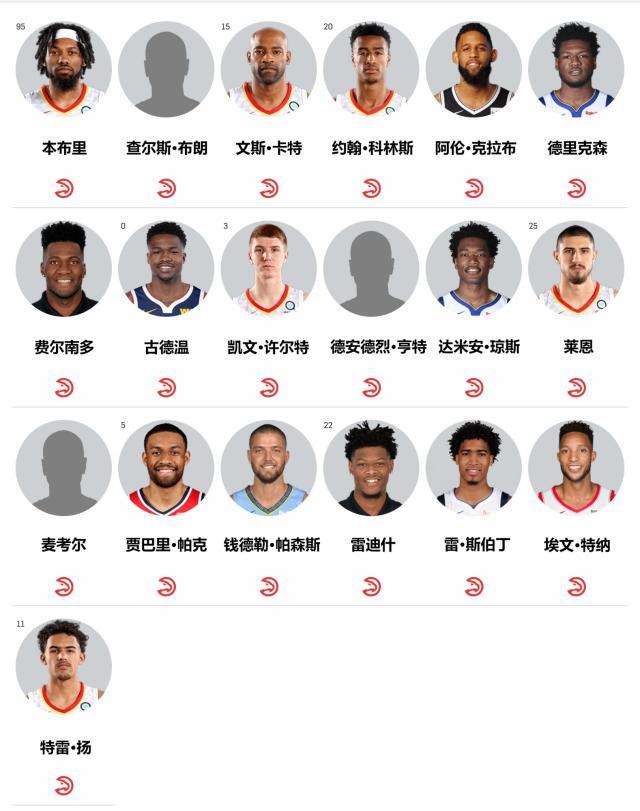The image size is (640, 811).
Task: View 文斯·卡特's player page
Action: (x=269, y=70)
